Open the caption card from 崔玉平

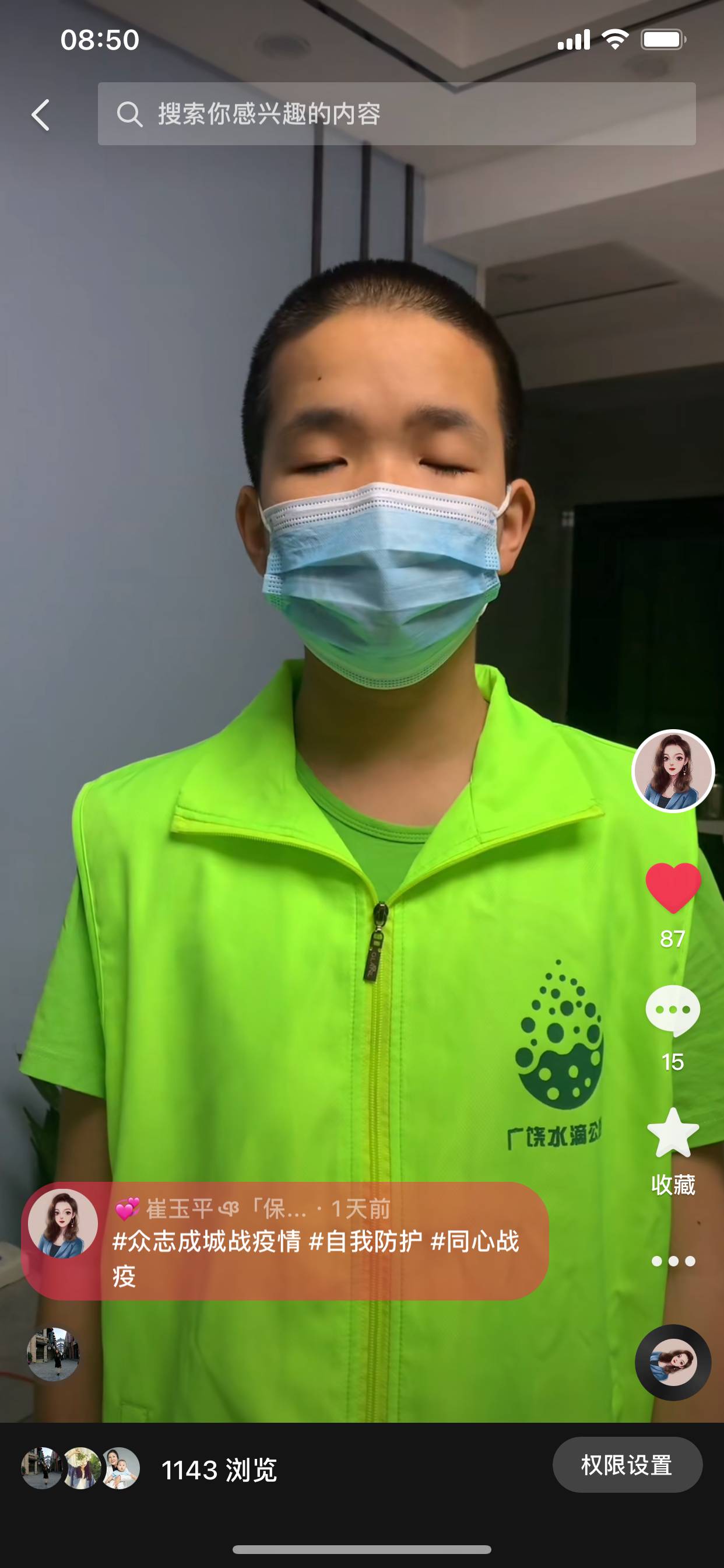pyautogui.click(x=284, y=1242)
